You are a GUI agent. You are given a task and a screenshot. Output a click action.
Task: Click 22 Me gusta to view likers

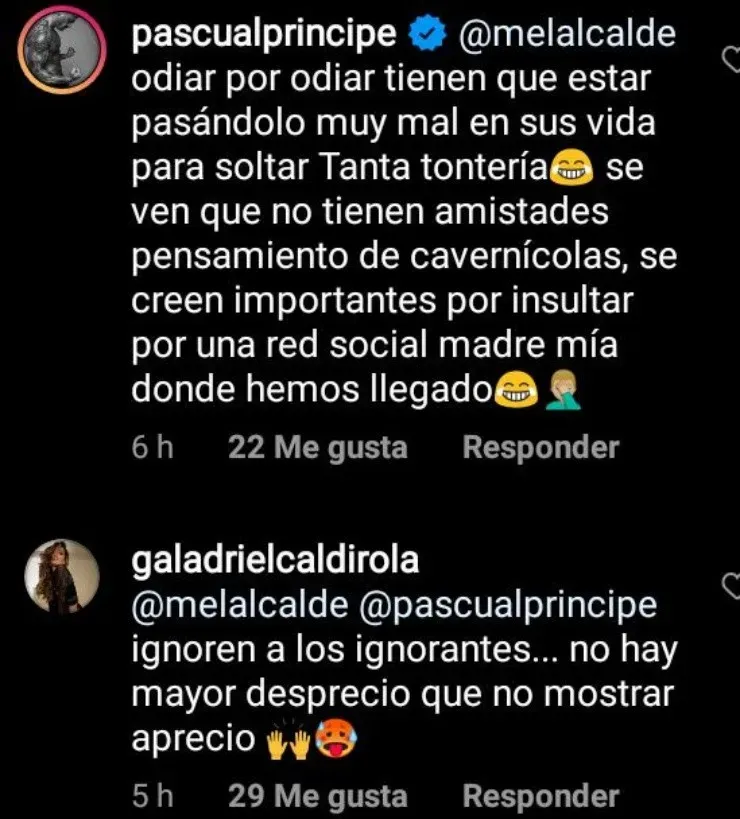(x=319, y=448)
